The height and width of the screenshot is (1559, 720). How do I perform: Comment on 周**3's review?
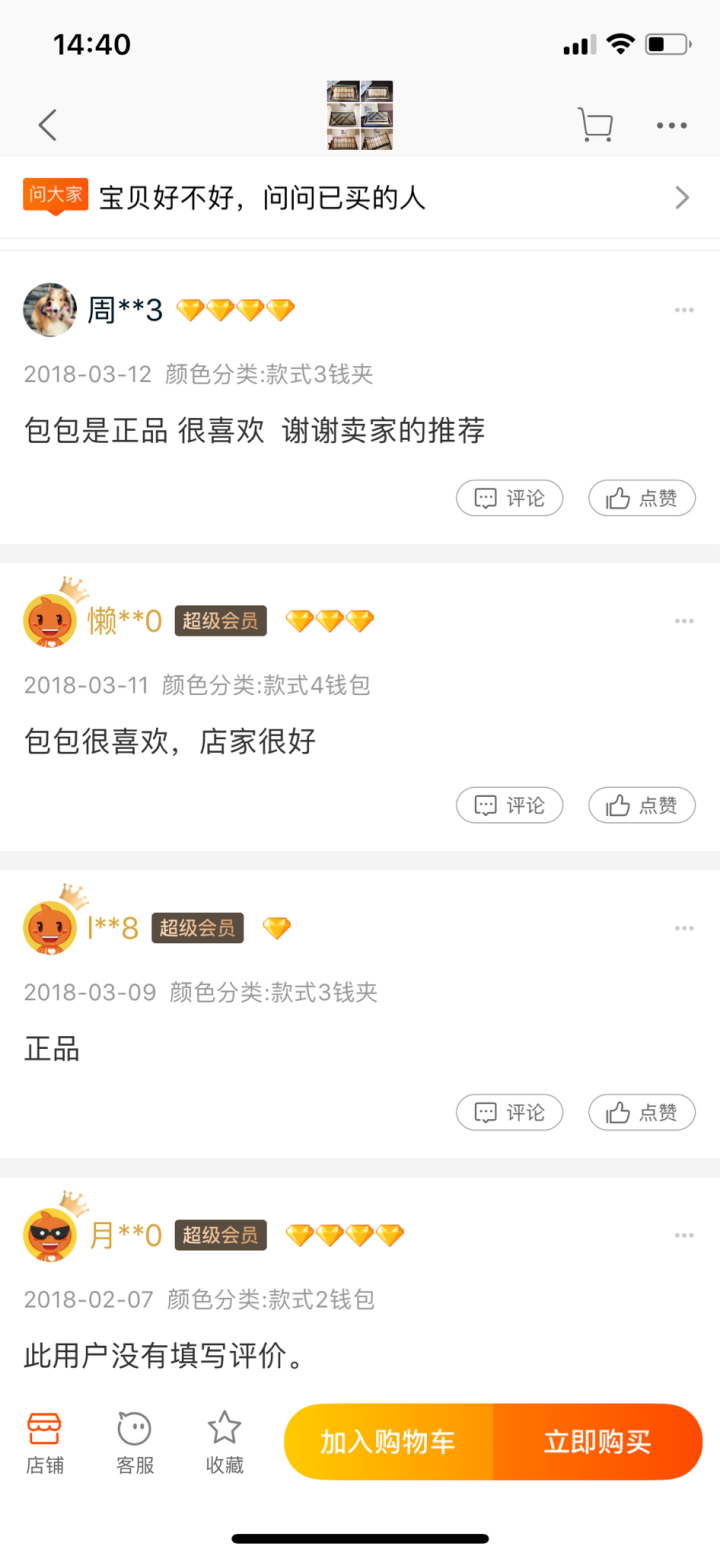click(x=509, y=498)
